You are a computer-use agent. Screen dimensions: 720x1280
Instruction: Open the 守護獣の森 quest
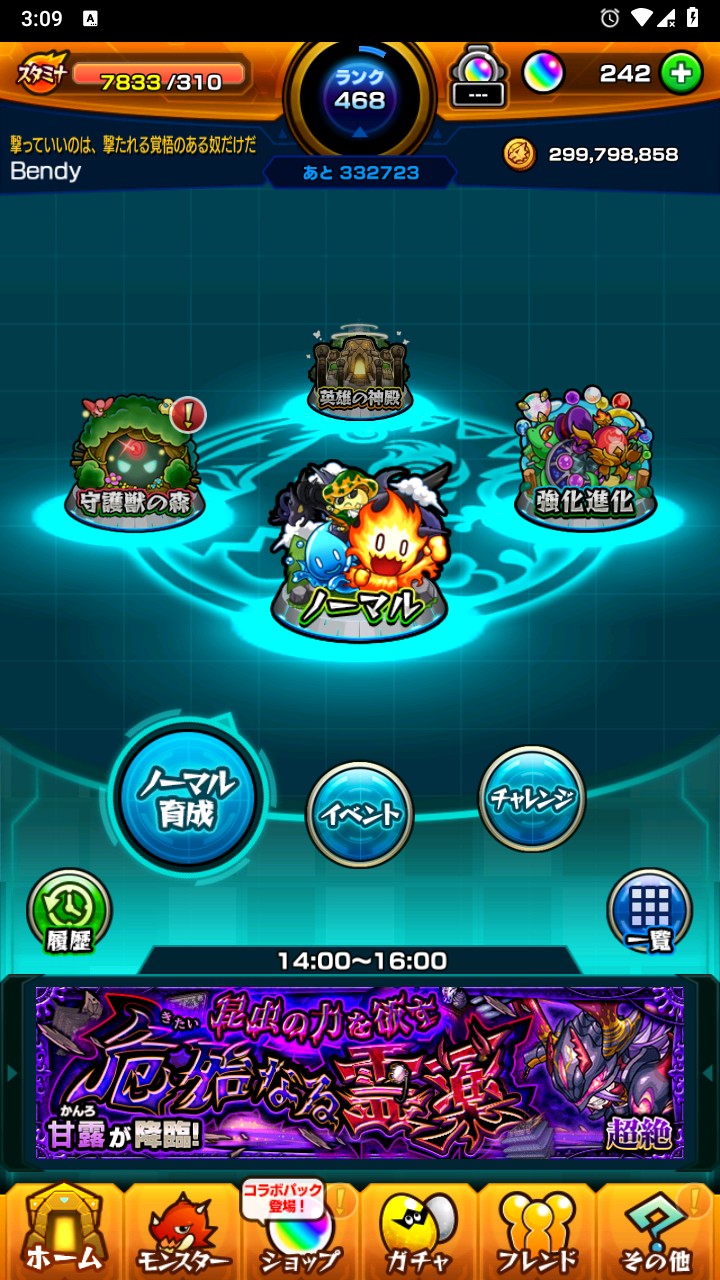(x=135, y=462)
